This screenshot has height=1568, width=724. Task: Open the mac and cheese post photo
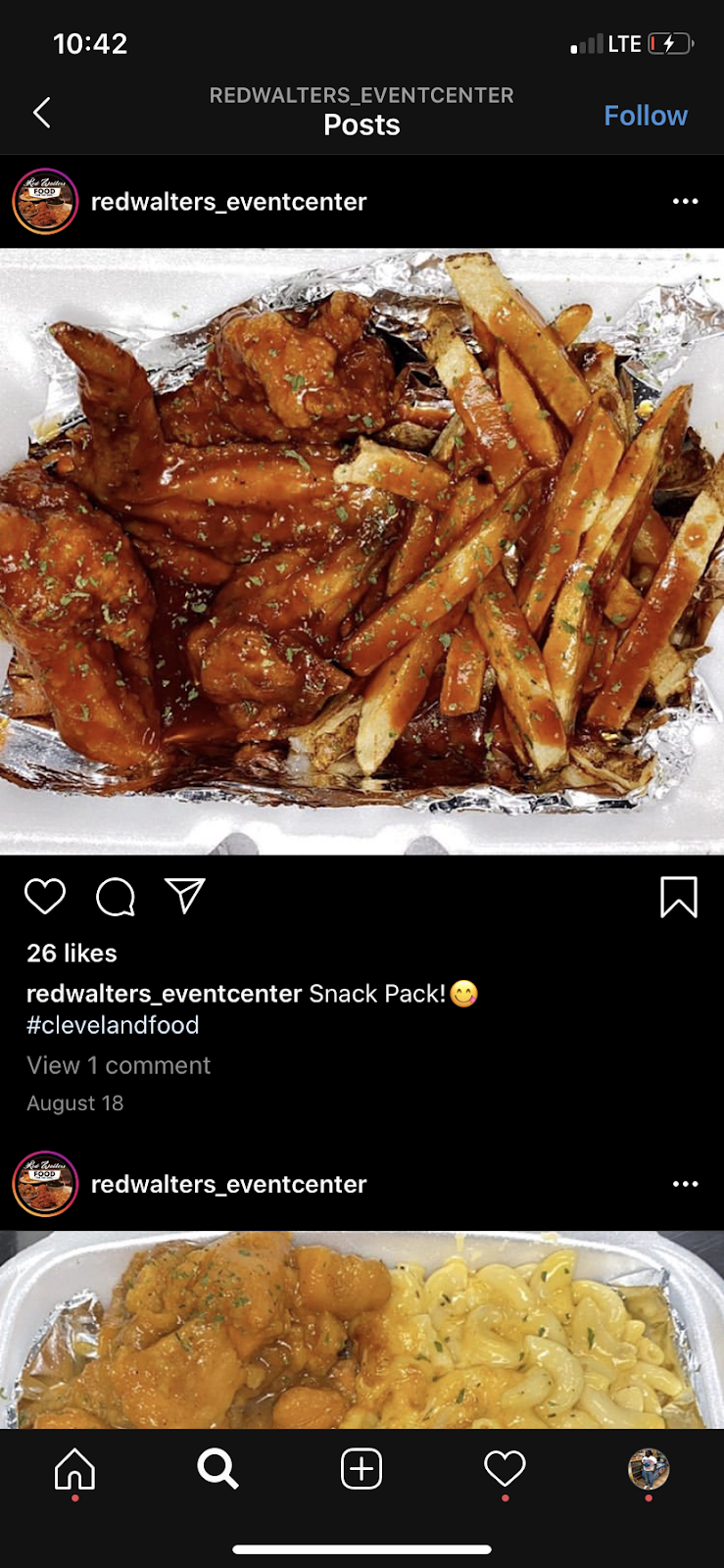coord(362,1329)
